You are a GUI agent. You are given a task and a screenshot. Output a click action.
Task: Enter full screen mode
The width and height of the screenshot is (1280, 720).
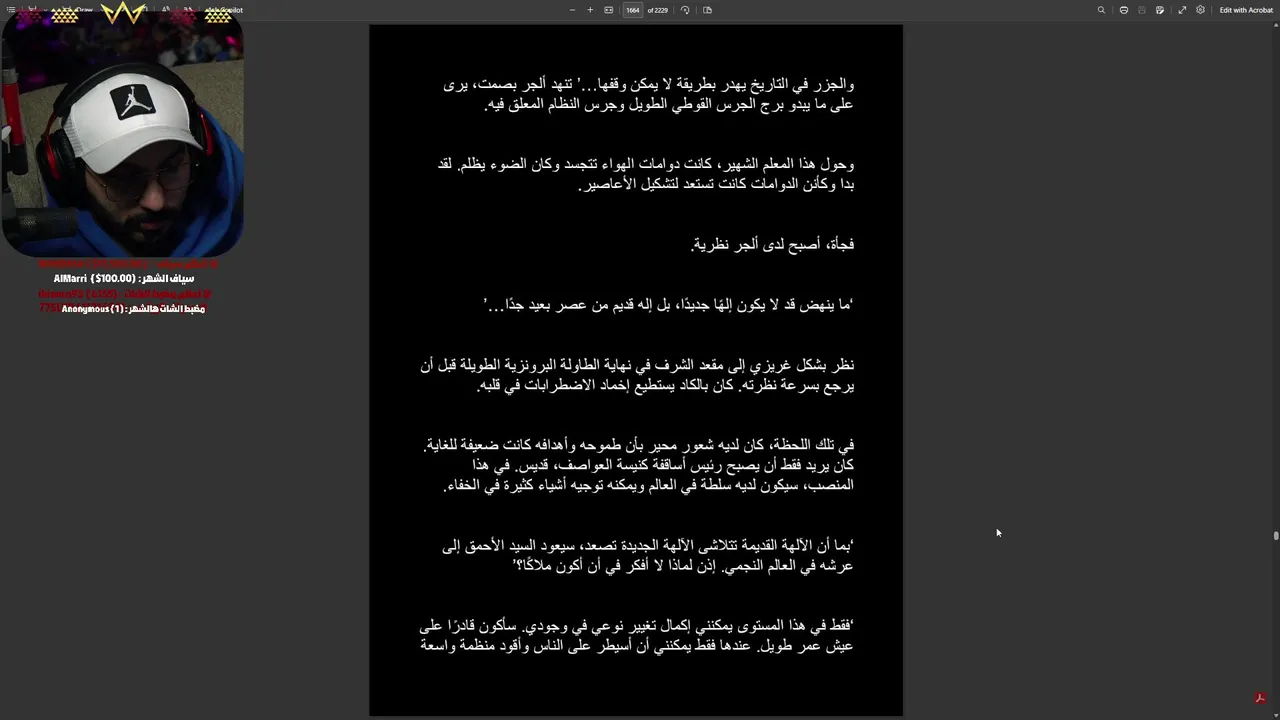pos(1182,10)
